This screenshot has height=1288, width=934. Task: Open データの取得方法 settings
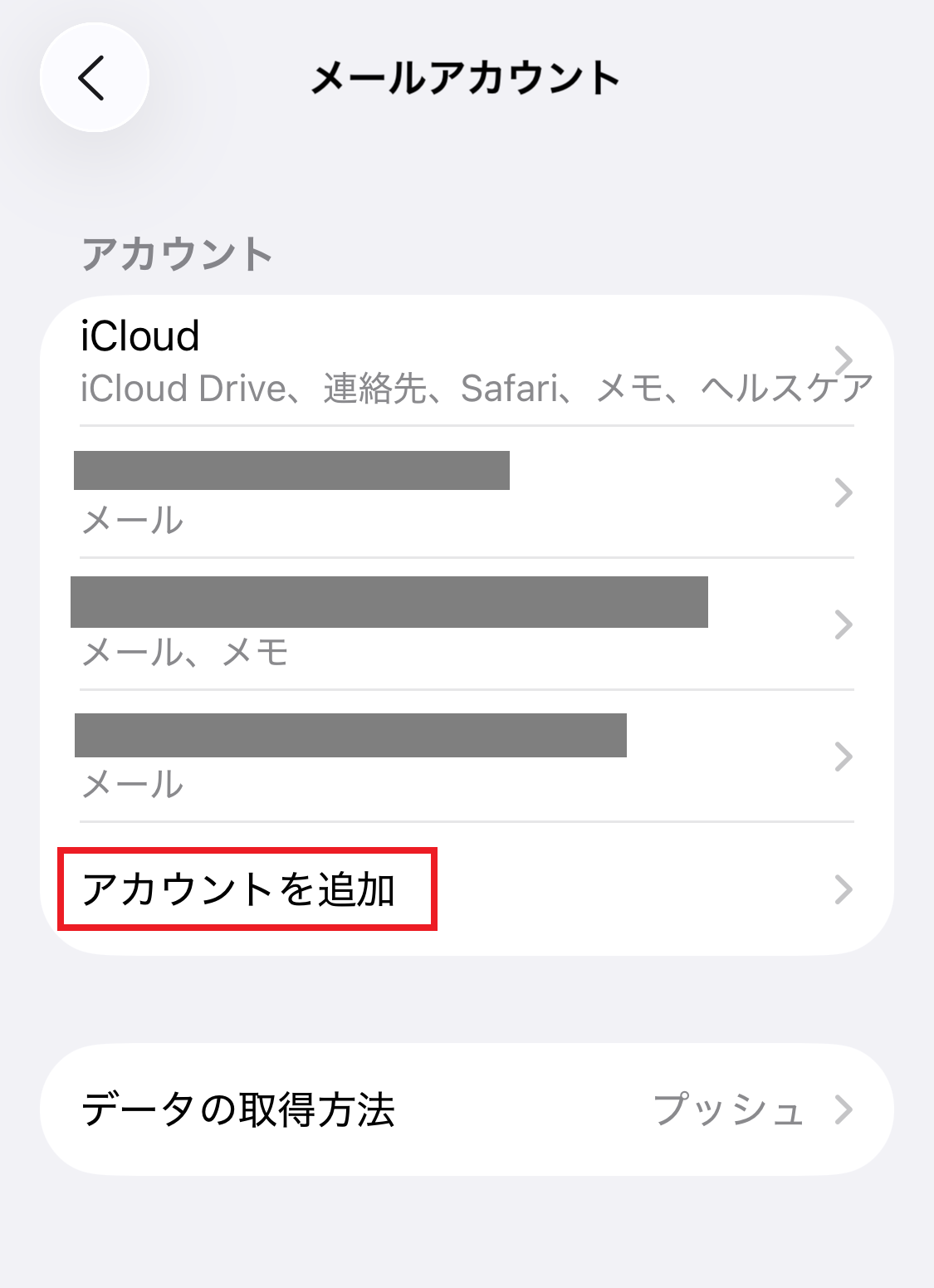click(465, 1109)
